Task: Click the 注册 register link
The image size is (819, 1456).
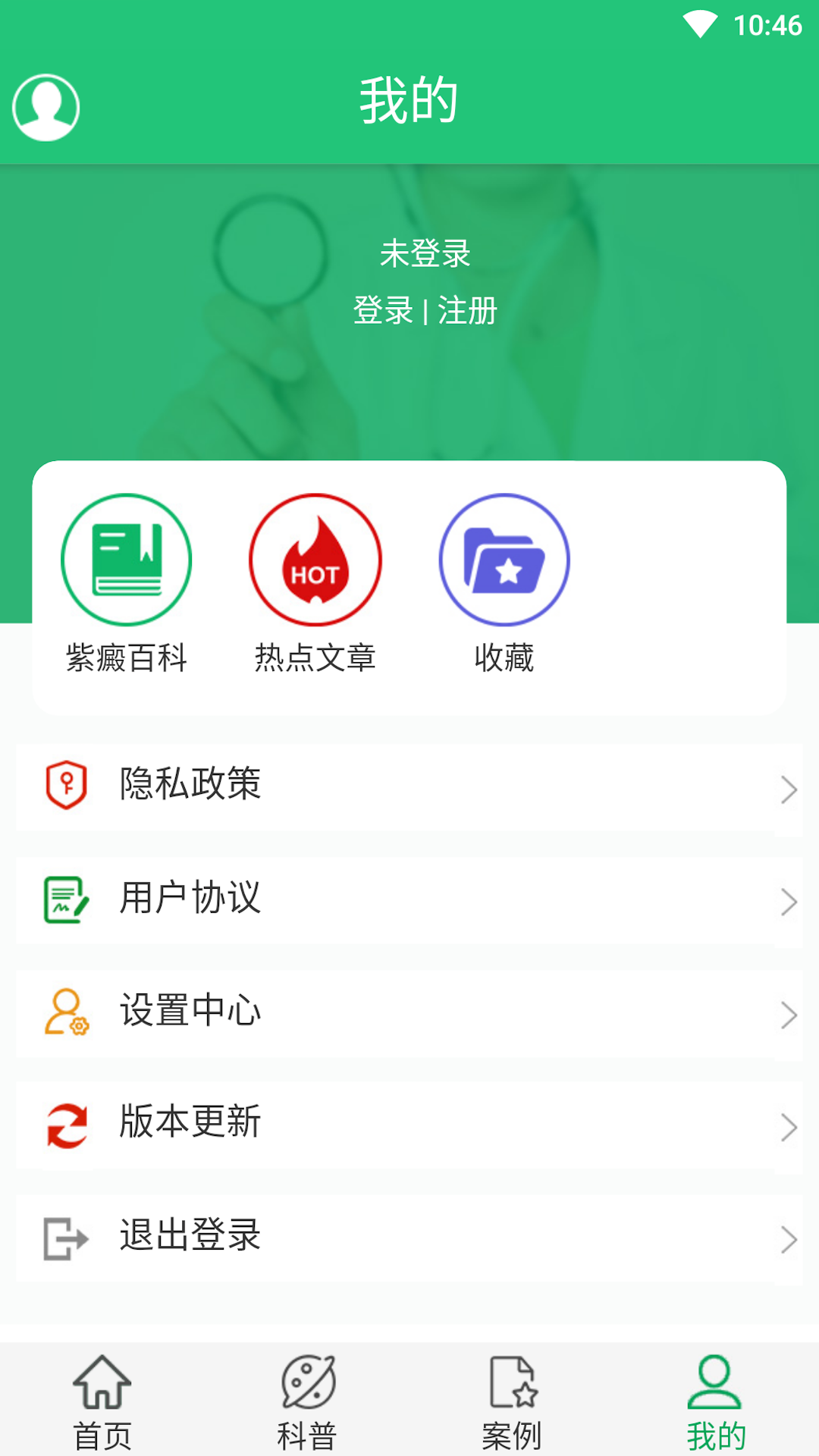Action: 468,309
